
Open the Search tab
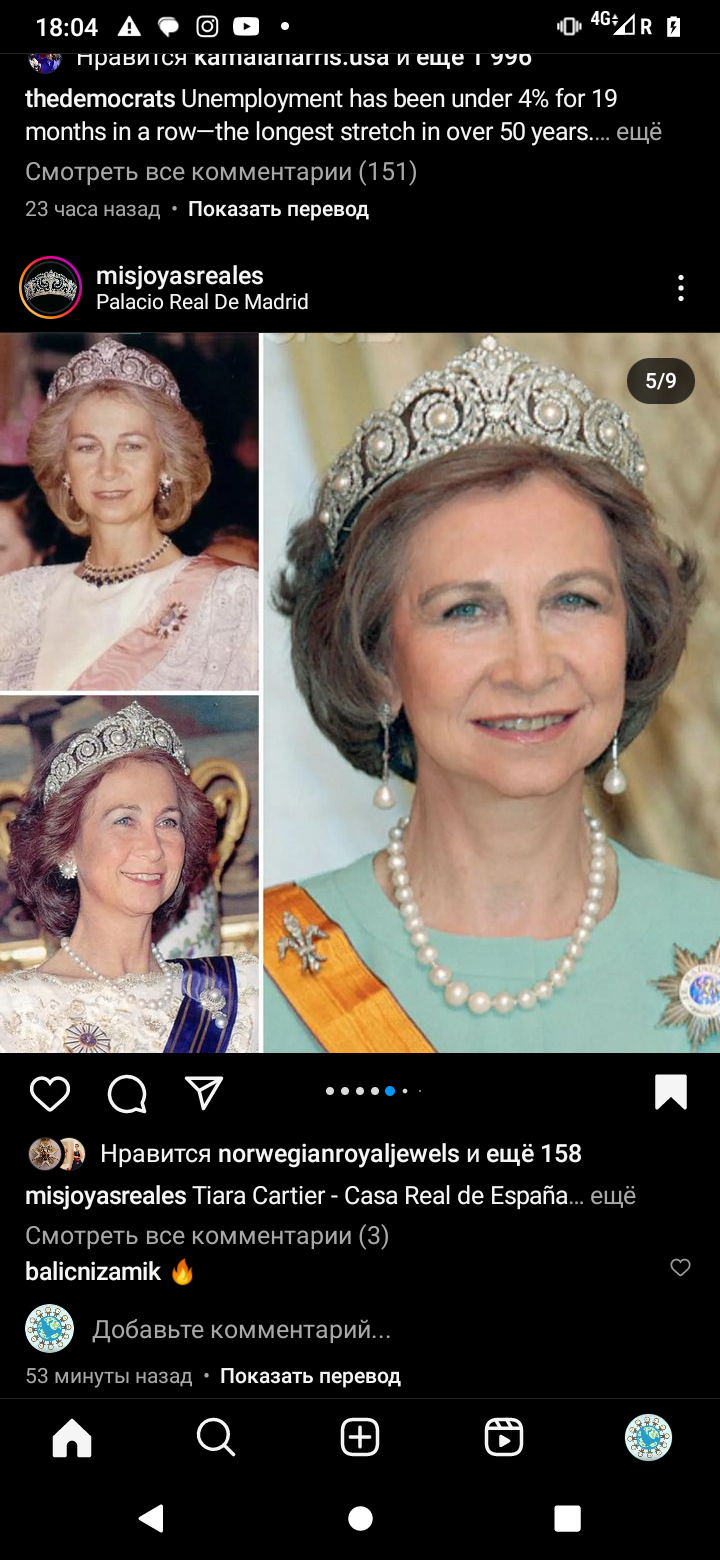(215, 1438)
